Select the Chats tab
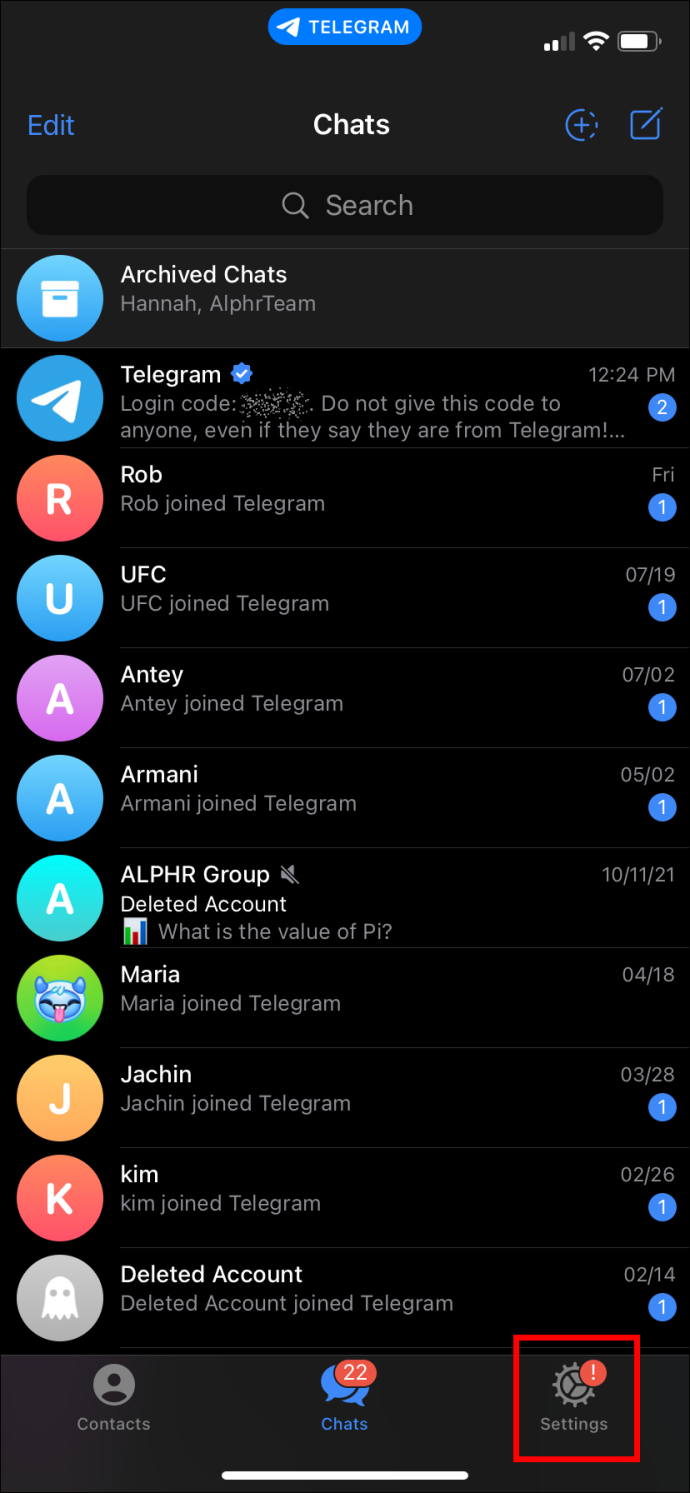 tap(345, 1398)
